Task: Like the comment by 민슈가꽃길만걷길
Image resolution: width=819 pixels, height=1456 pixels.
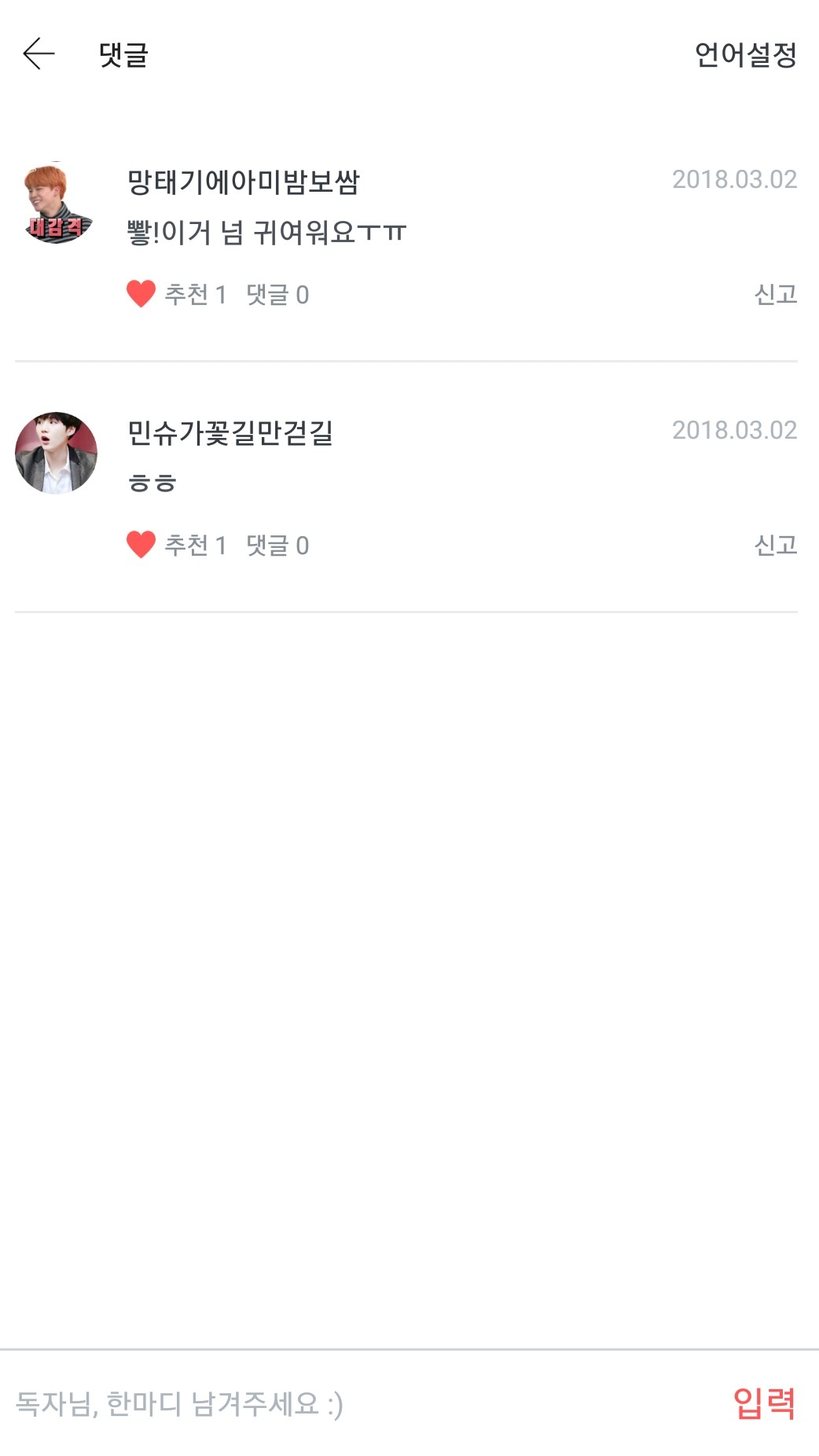Action: pyautogui.click(x=141, y=545)
